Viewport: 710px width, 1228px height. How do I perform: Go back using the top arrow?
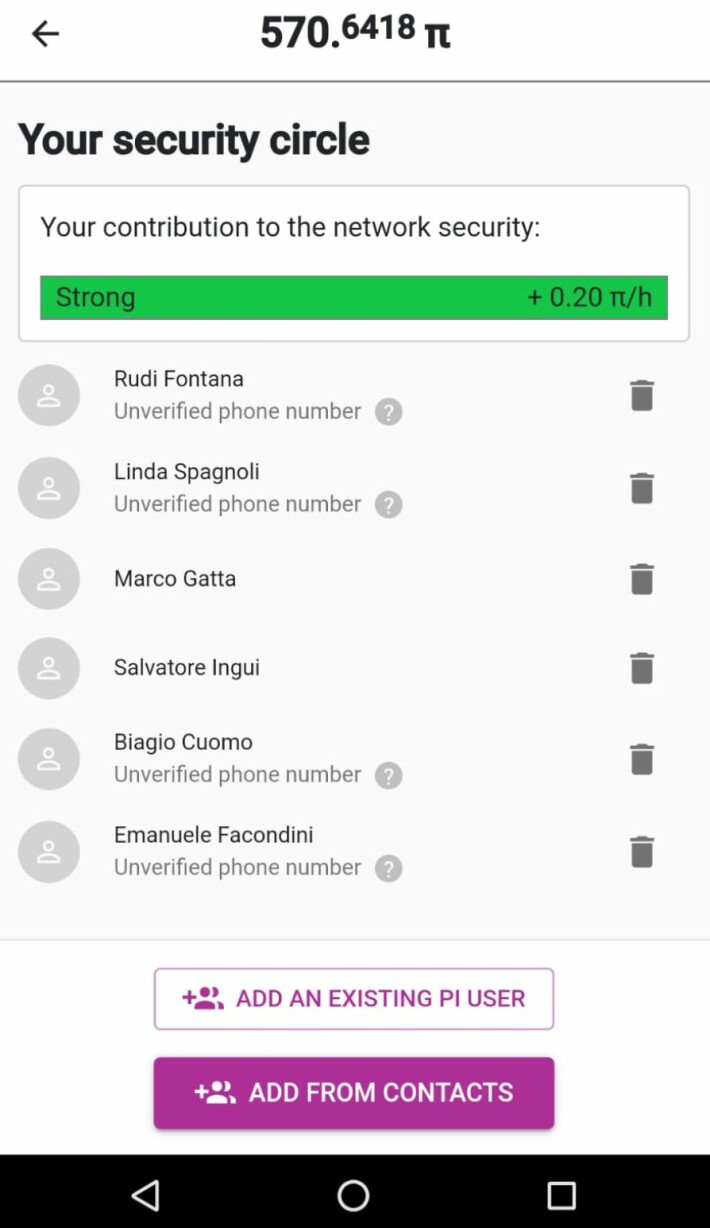45,34
